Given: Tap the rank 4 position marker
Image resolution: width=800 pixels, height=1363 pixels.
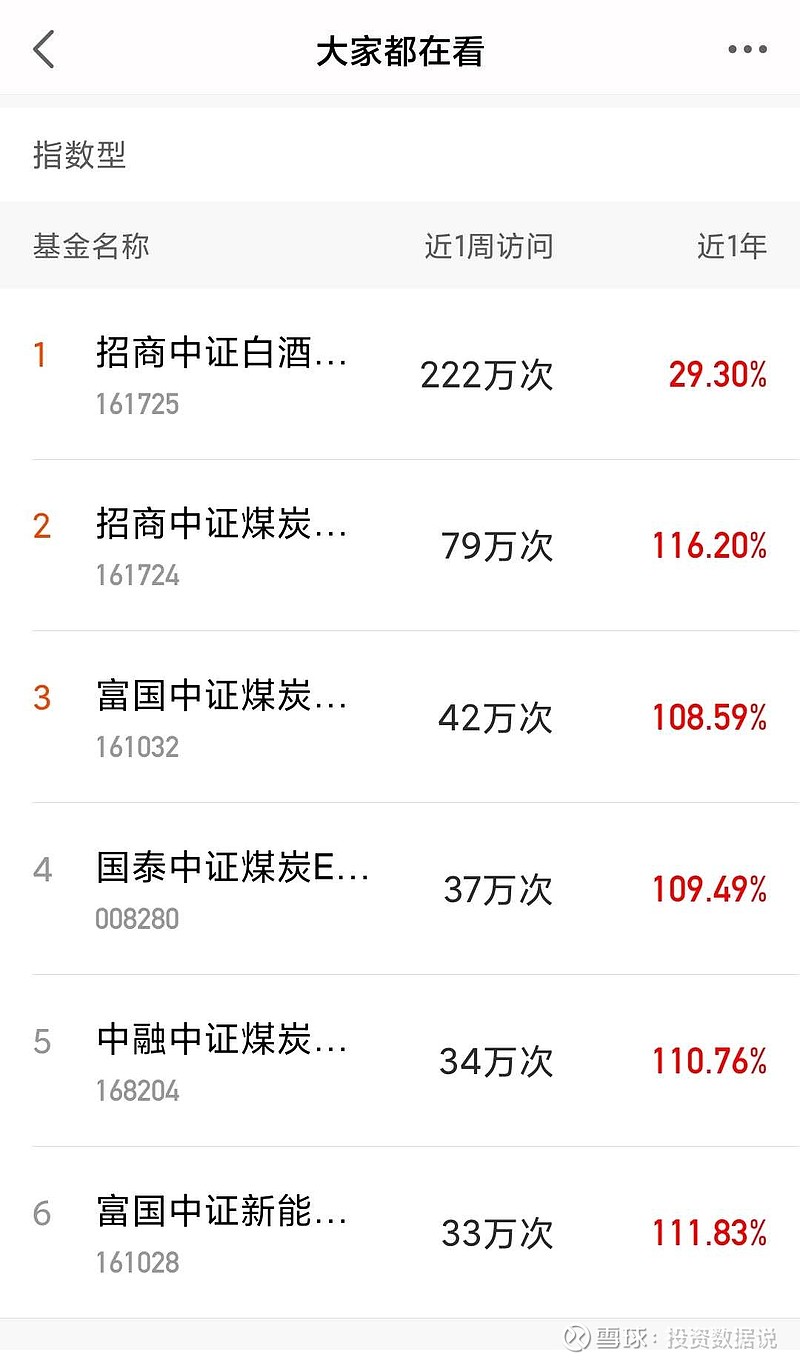Looking at the screenshot, I should 42,869.
